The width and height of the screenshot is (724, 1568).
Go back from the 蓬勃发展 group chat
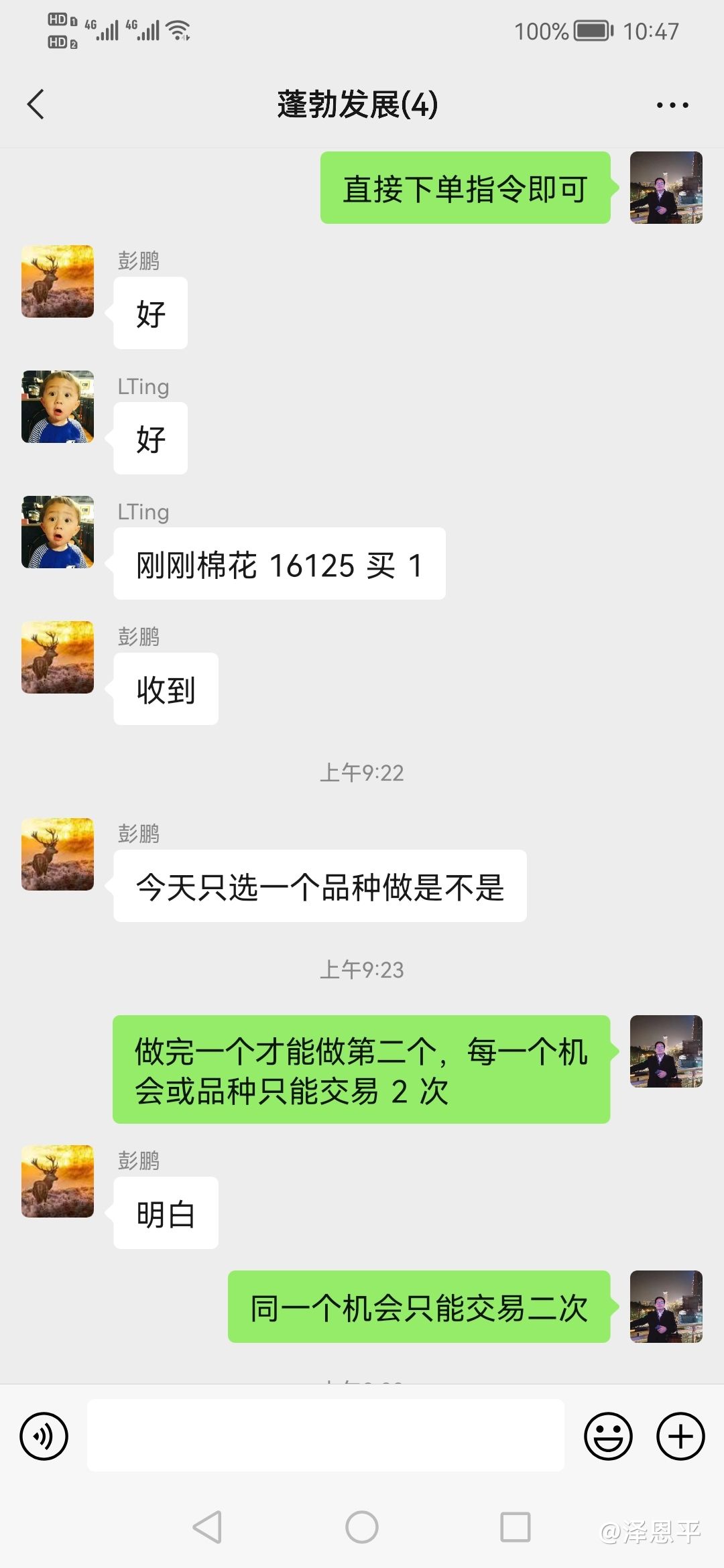coord(36,105)
